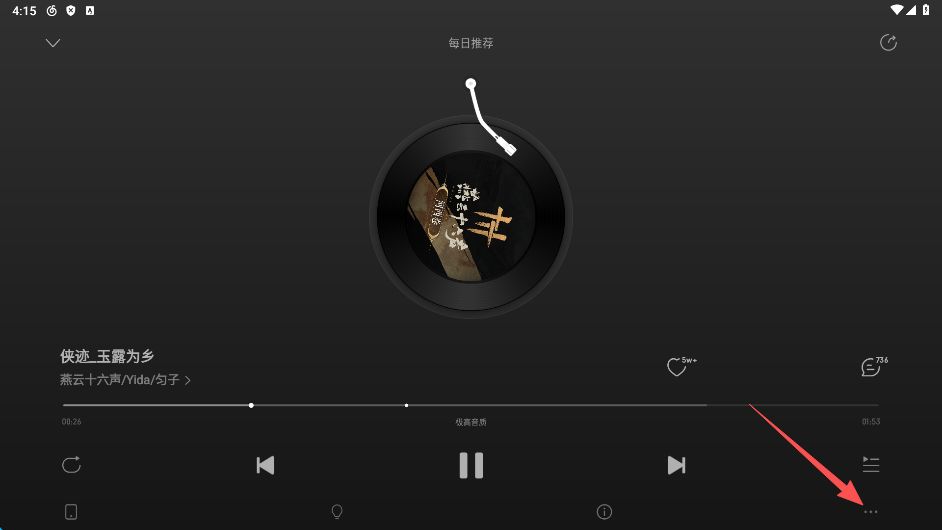Open artist 燕云十六声/Yida/勺子
Image resolution: width=942 pixels, height=530 pixels.
pyautogui.click(x=125, y=380)
